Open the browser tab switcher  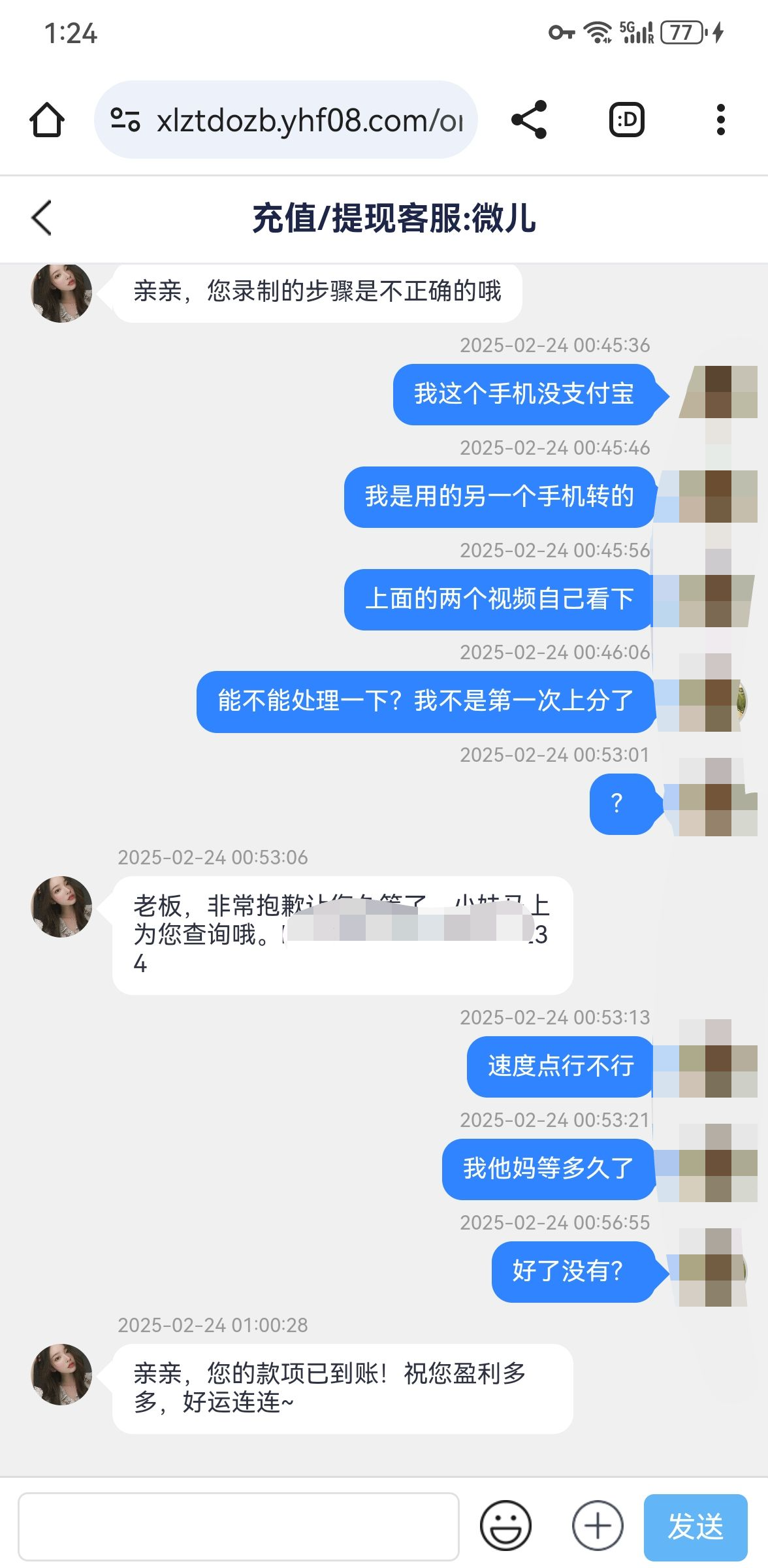pos(626,120)
